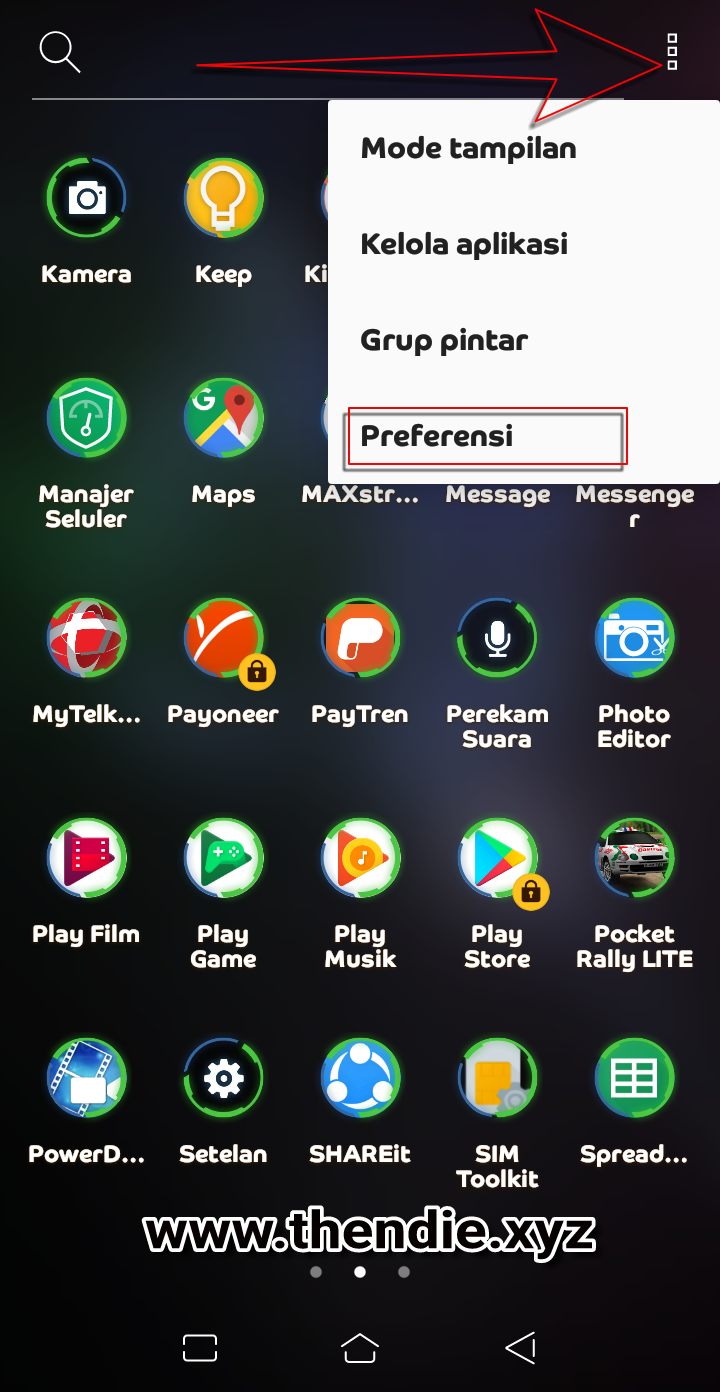Image resolution: width=720 pixels, height=1392 pixels.
Task: Open the Play Store app
Action: [x=497, y=858]
